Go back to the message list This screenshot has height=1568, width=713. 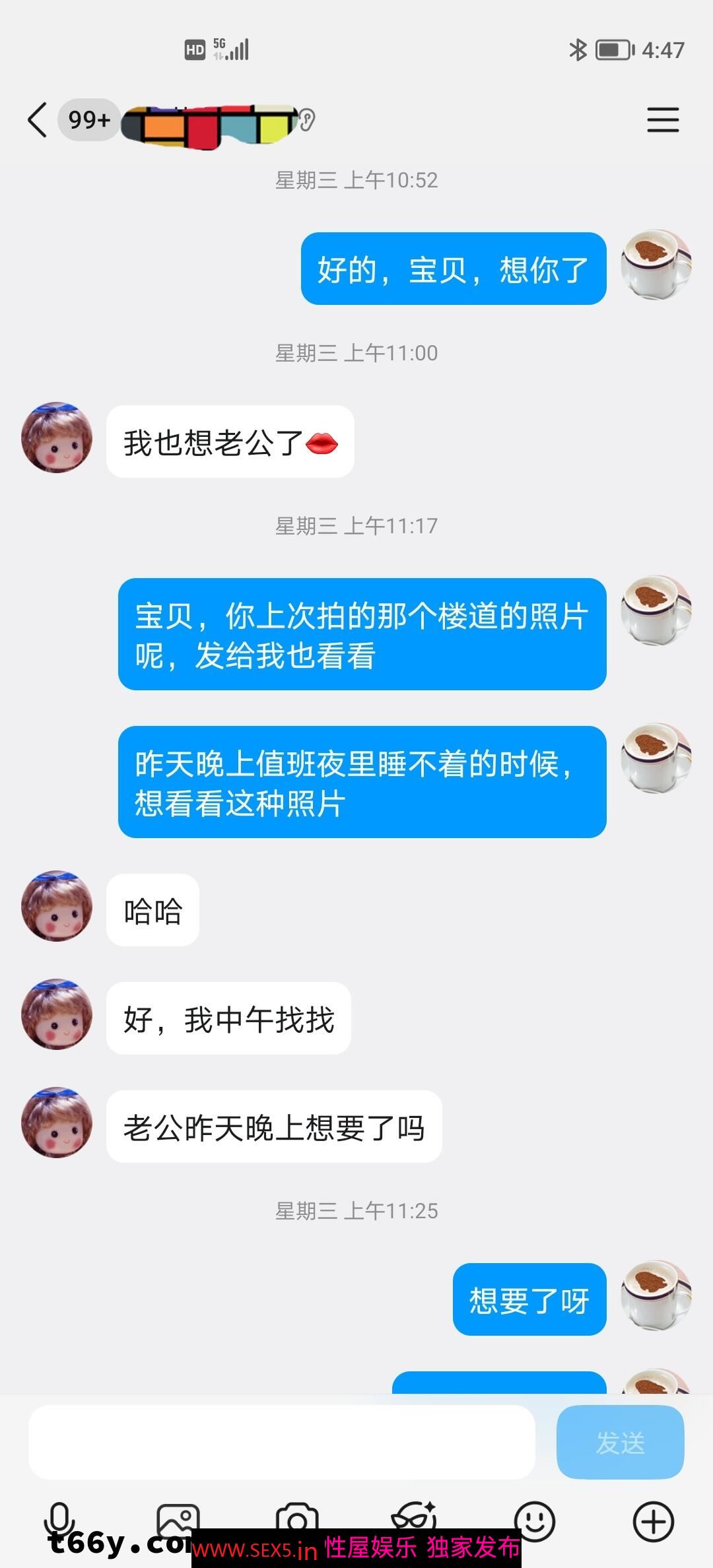[38, 120]
